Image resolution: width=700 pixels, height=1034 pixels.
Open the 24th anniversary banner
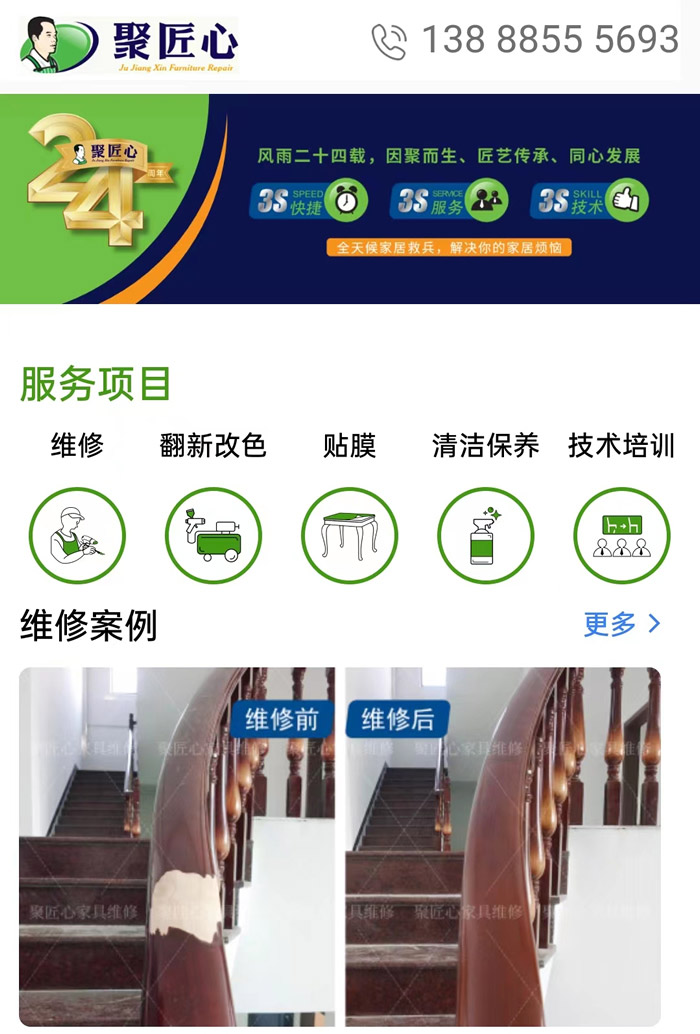(x=350, y=199)
